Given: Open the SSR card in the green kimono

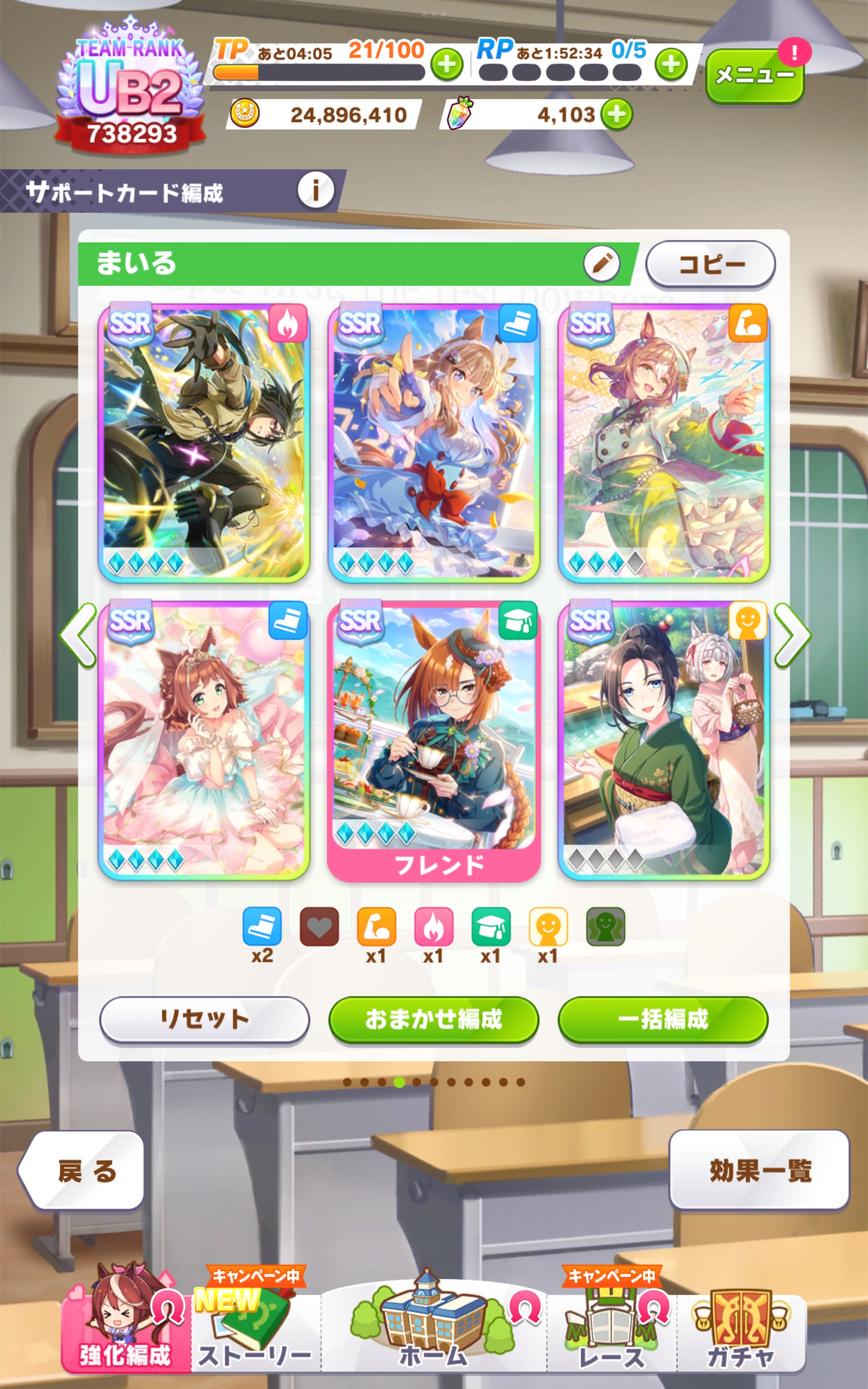Looking at the screenshot, I should (x=663, y=740).
